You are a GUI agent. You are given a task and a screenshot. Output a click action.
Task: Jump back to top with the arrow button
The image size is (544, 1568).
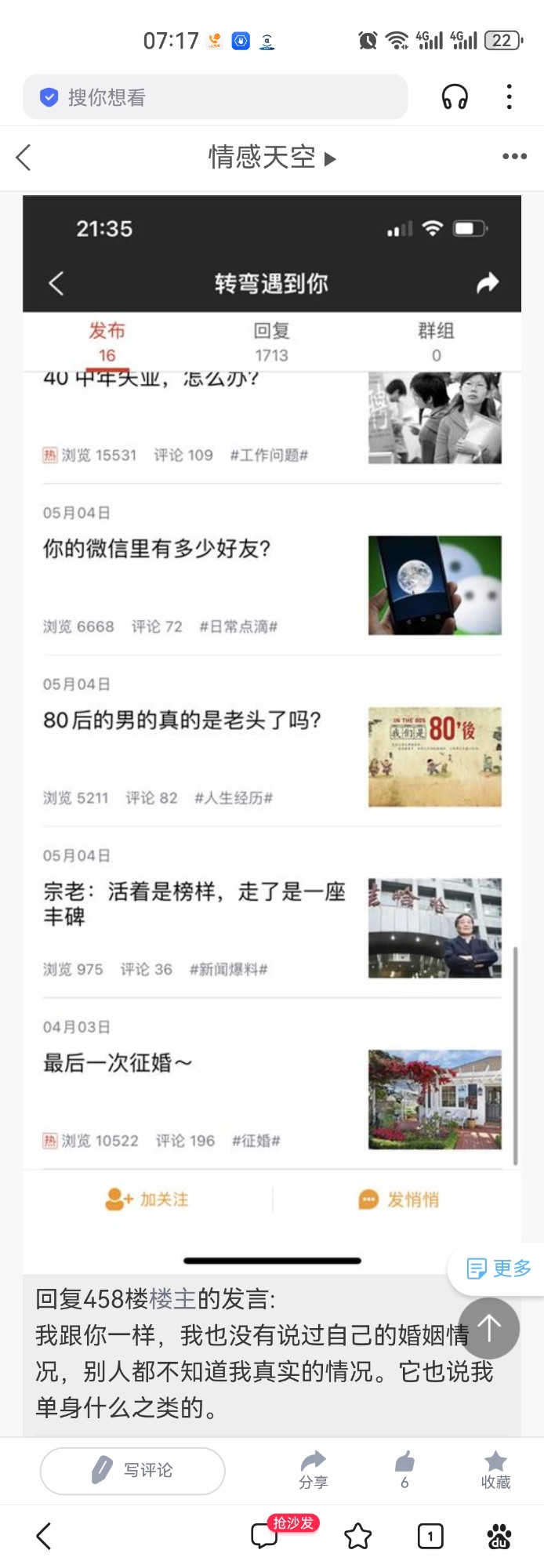pyautogui.click(x=489, y=1328)
